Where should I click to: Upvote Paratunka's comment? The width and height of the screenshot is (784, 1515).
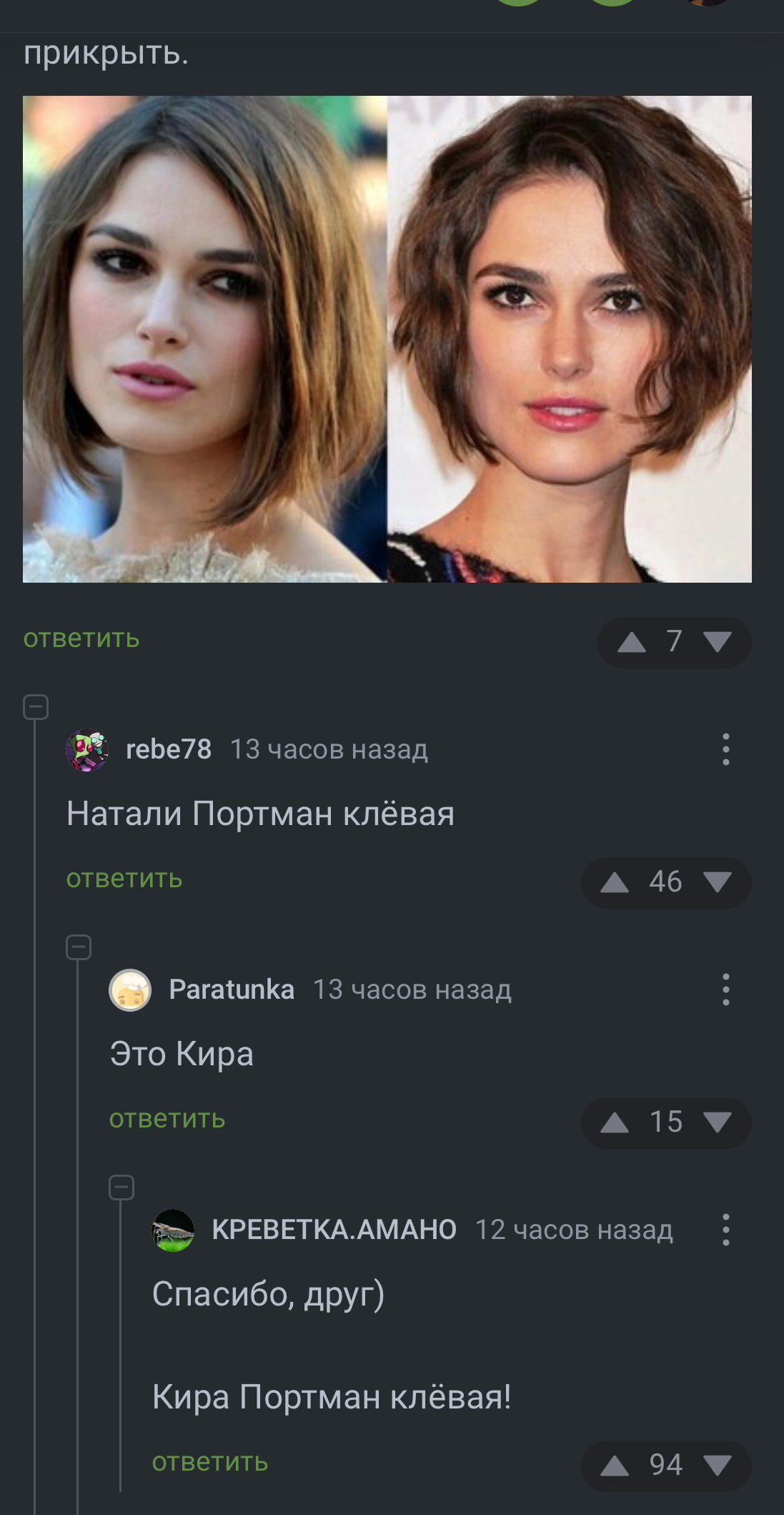(615, 1122)
